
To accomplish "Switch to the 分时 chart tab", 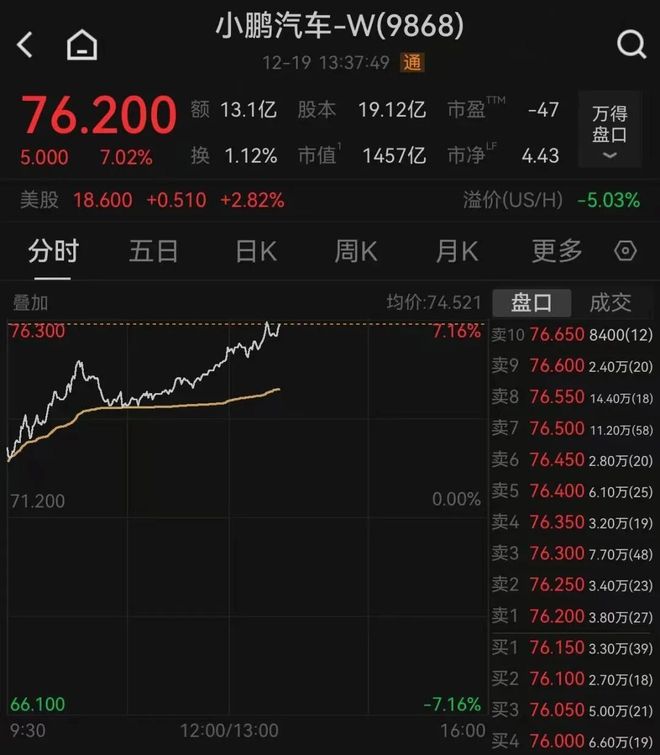I will coord(53,250).
